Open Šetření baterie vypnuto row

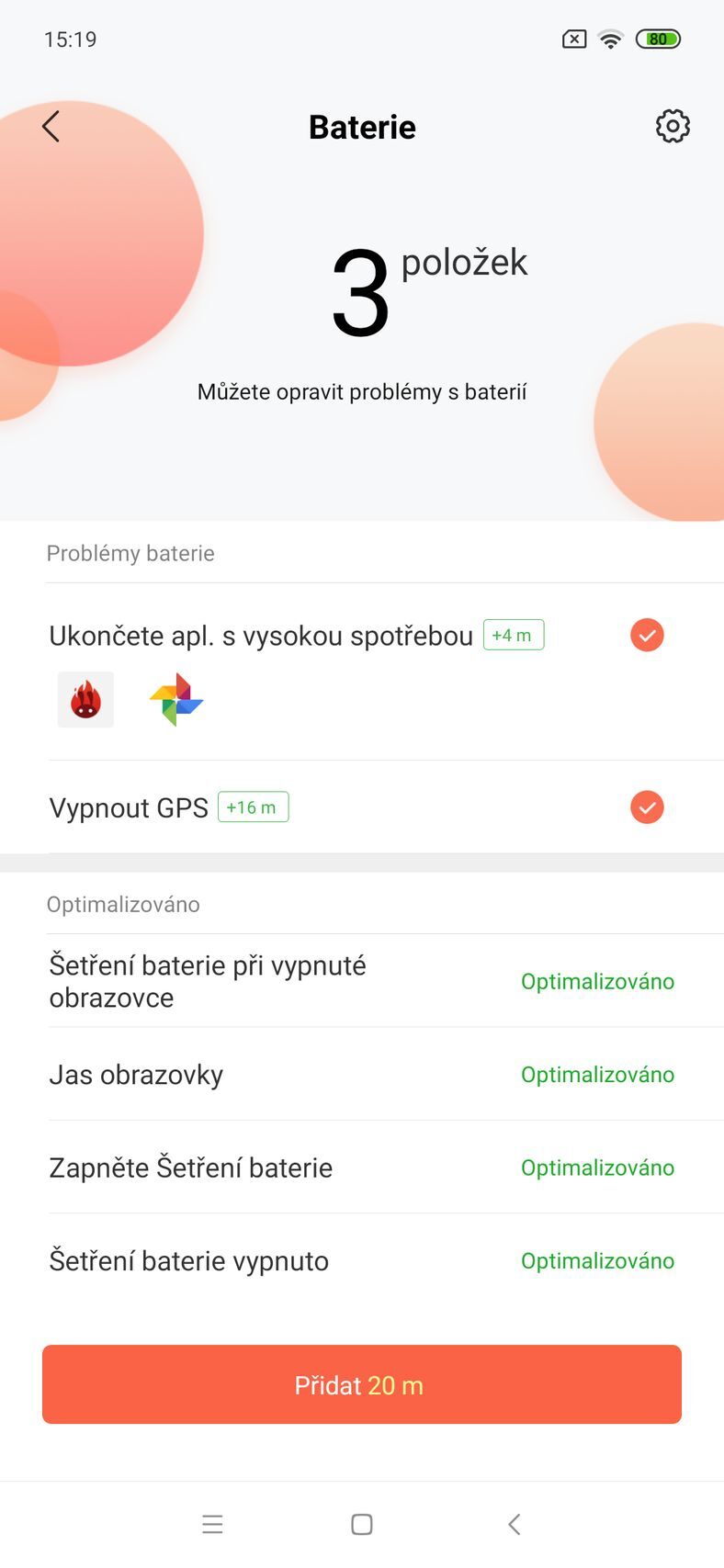(362, 1260)
